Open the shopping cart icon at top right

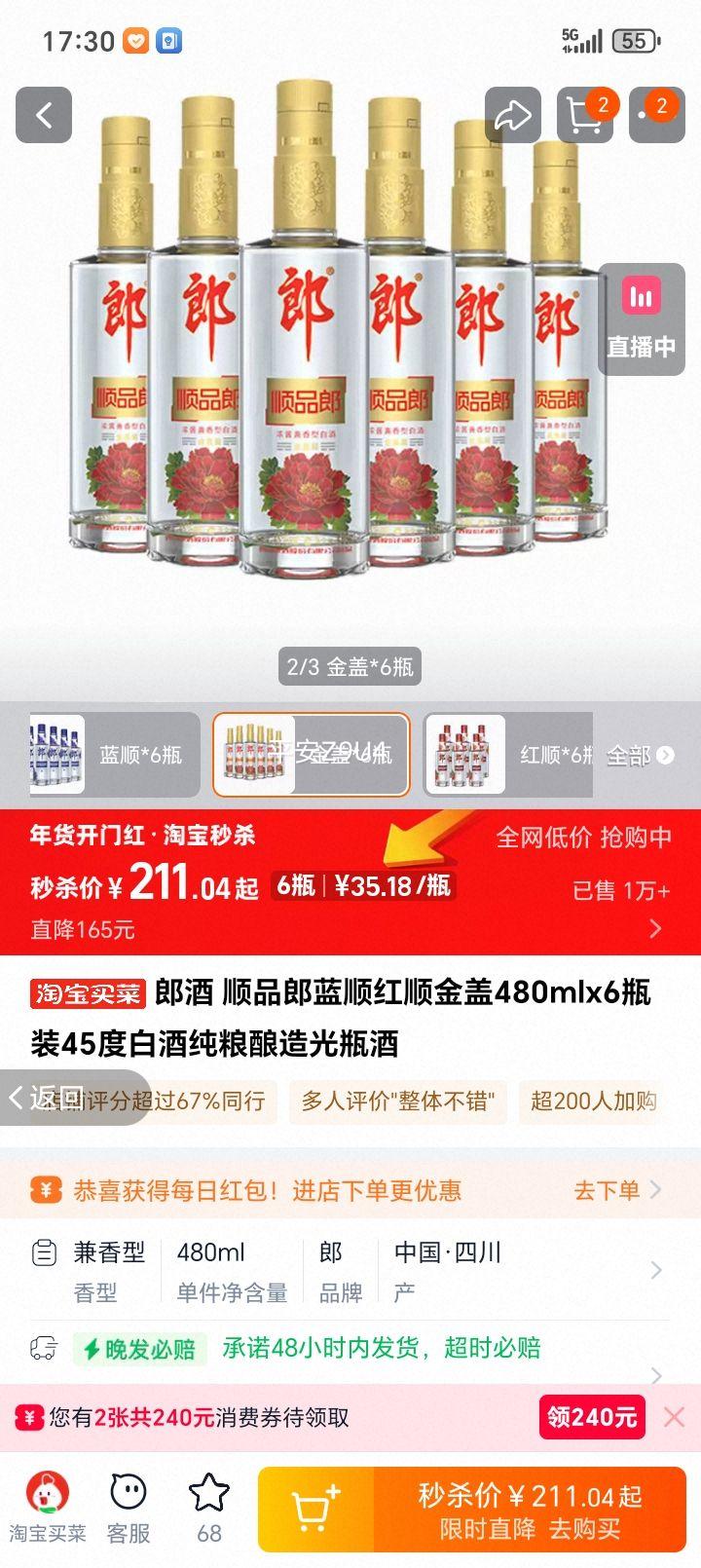pos(583,114)
